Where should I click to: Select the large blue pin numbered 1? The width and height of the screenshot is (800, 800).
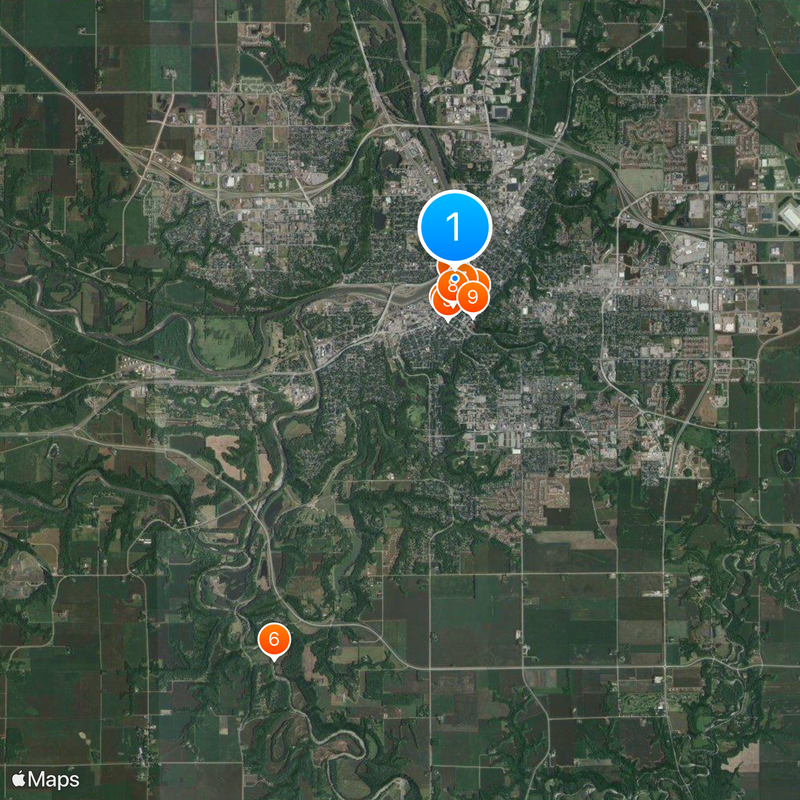tap(454, 227)
